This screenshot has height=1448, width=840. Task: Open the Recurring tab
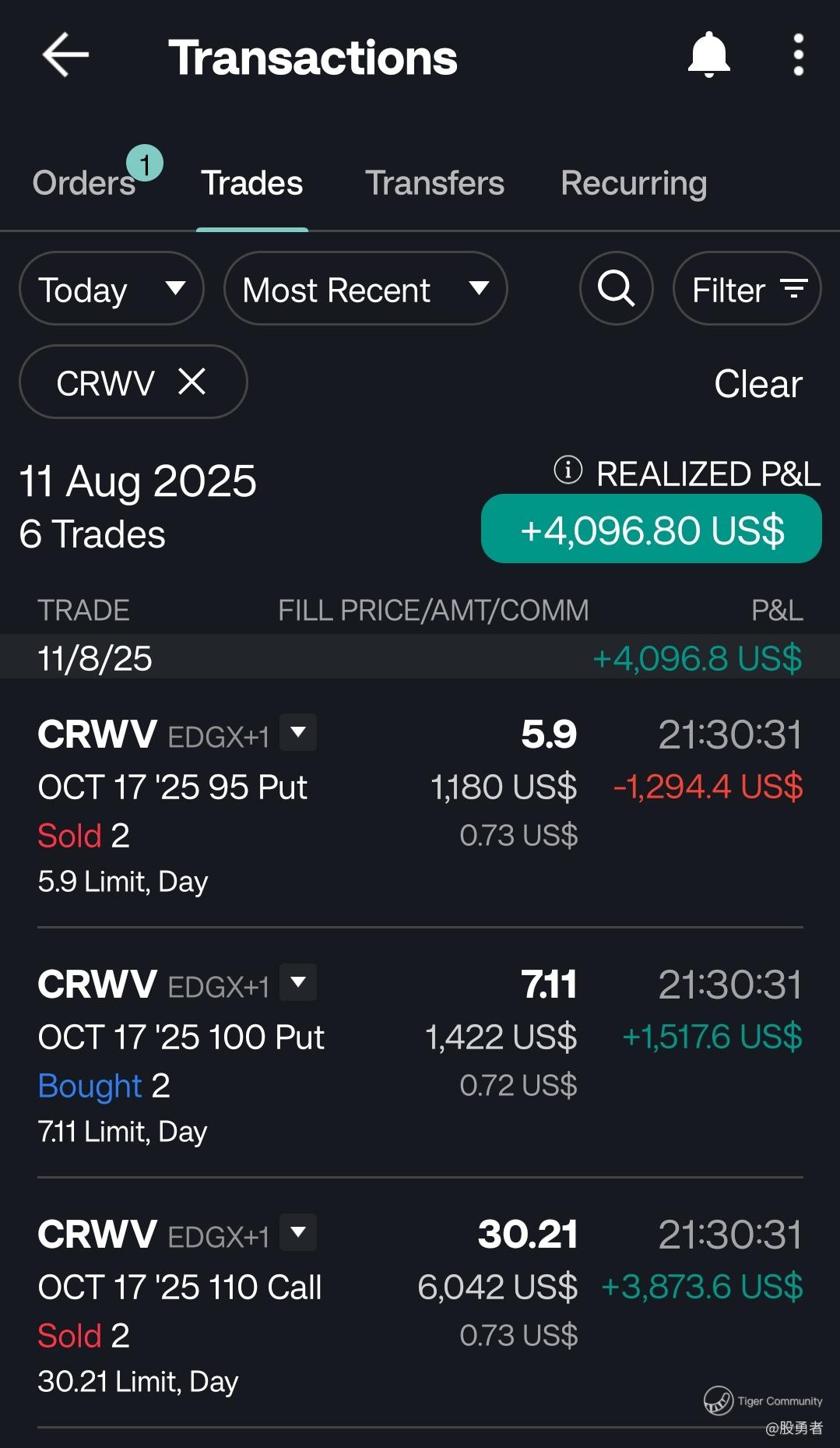pyautogui.click(x=634, y=184)
